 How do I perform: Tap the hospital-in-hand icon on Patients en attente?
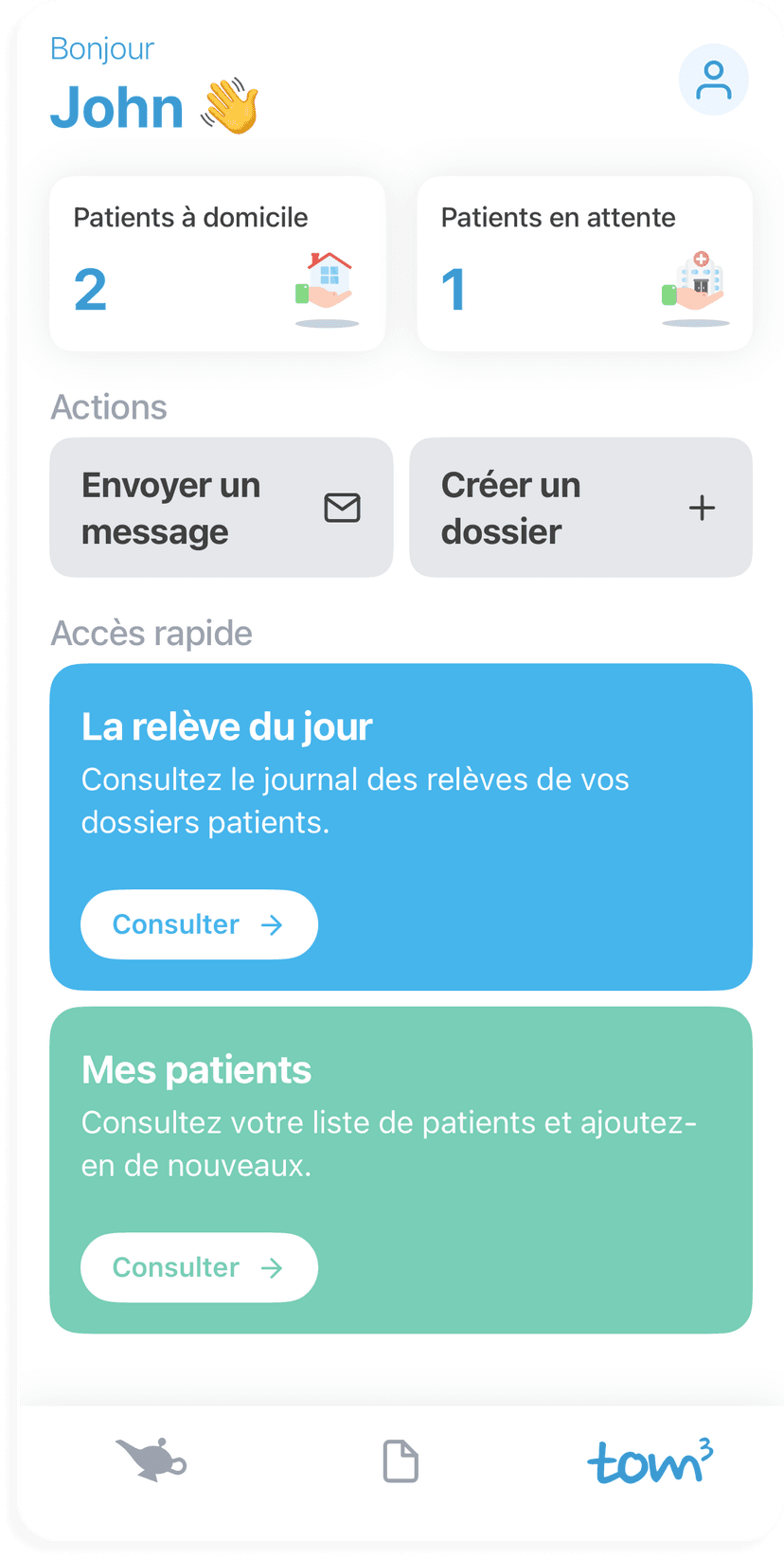[x=694, y=281]
